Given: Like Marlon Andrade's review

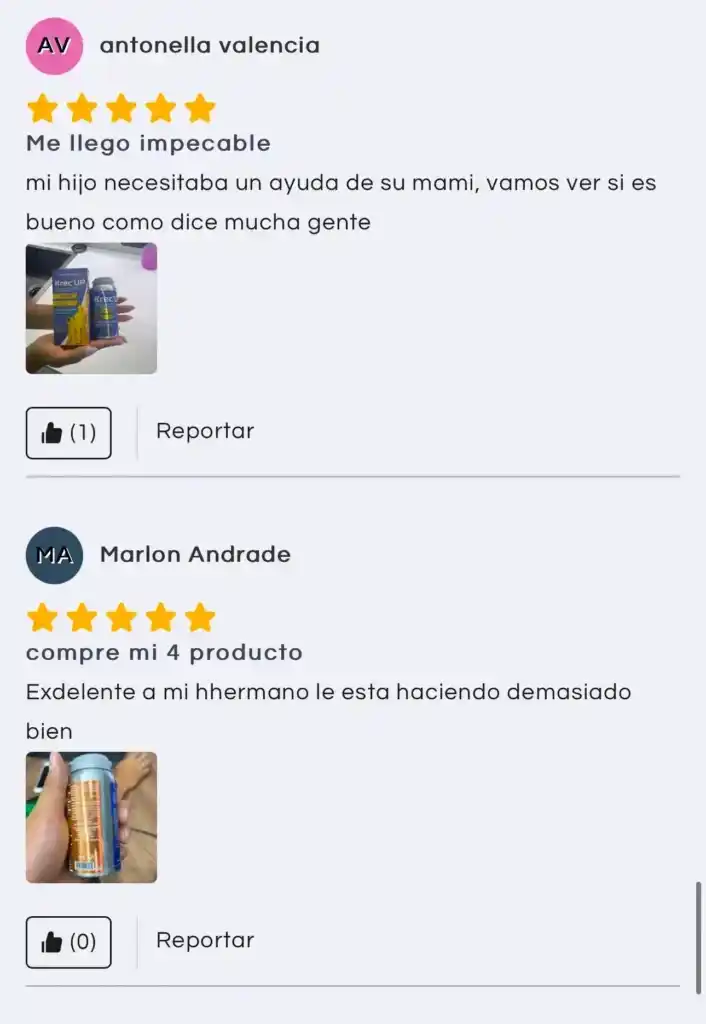Looking at the screenshot, I should click(68, 942).
